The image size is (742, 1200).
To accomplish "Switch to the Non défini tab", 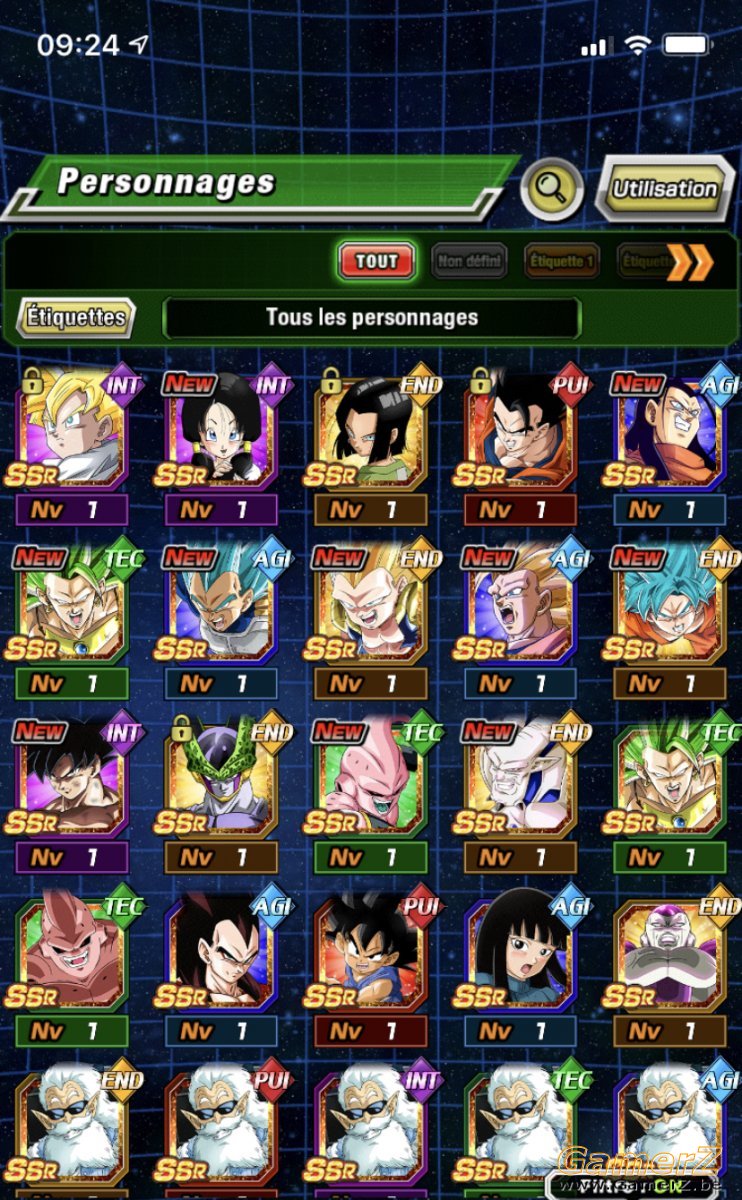I will point(470,261).
